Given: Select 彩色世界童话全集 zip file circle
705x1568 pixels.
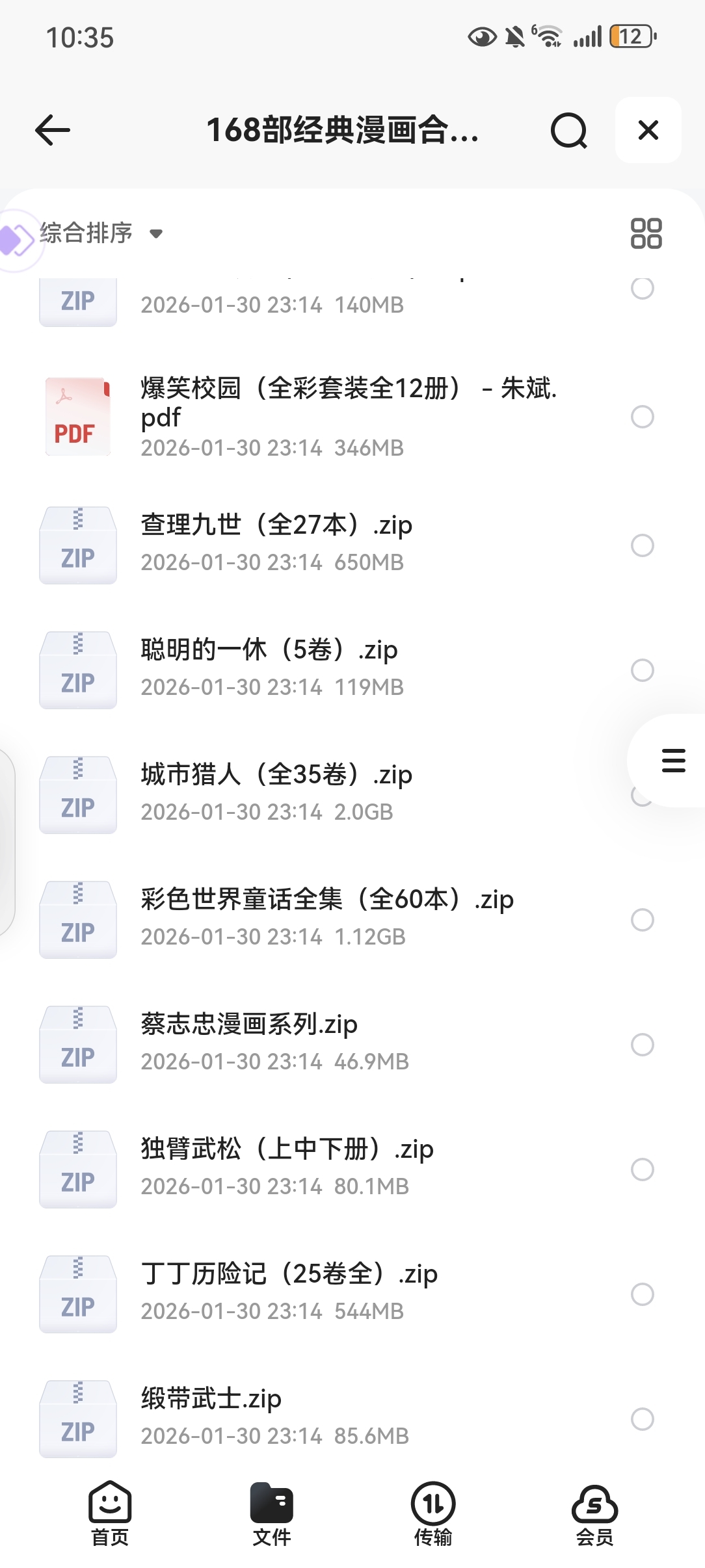Looking at the screenshot, I should click(x=643, y=920).
